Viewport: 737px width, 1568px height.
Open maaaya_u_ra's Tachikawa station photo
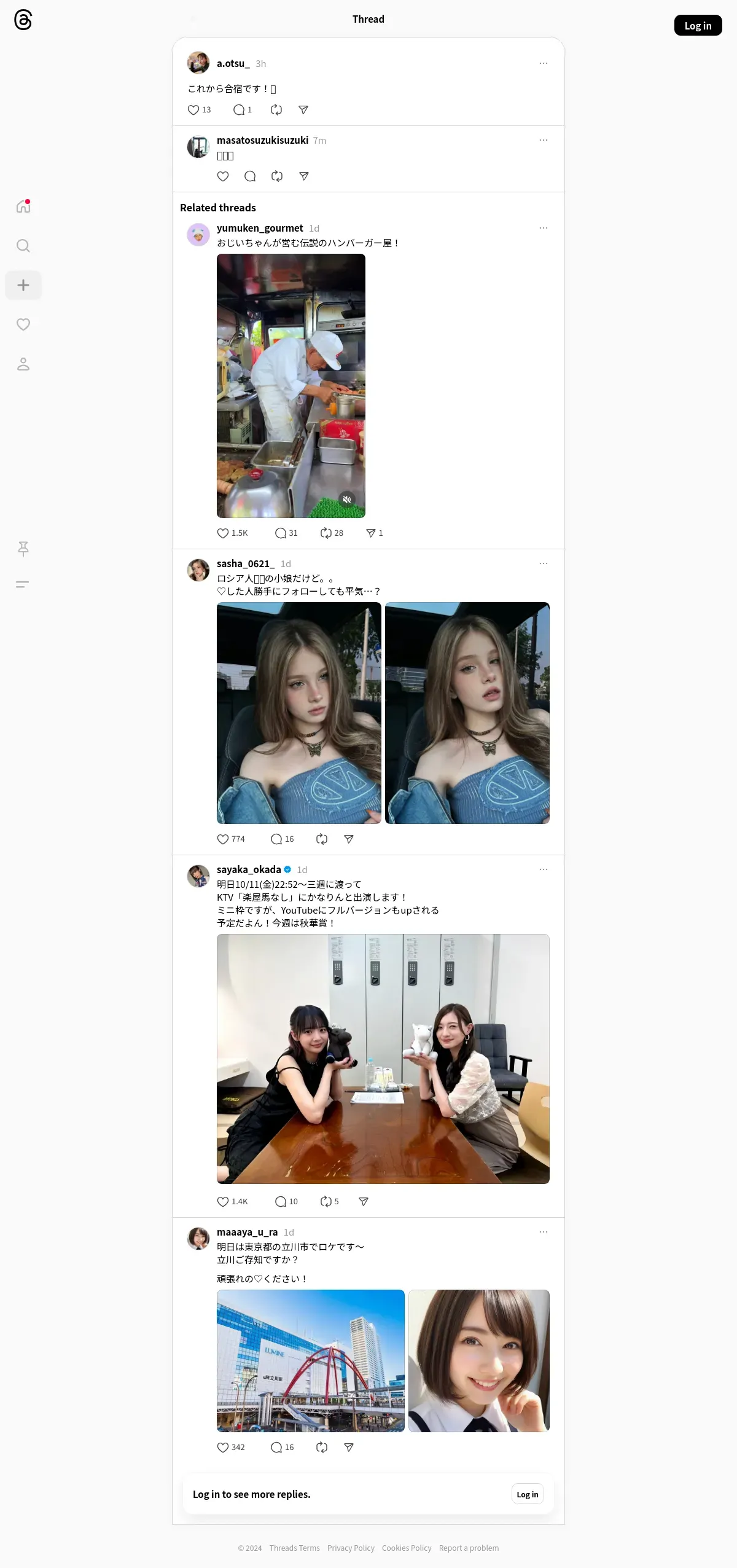[311, 1361]
